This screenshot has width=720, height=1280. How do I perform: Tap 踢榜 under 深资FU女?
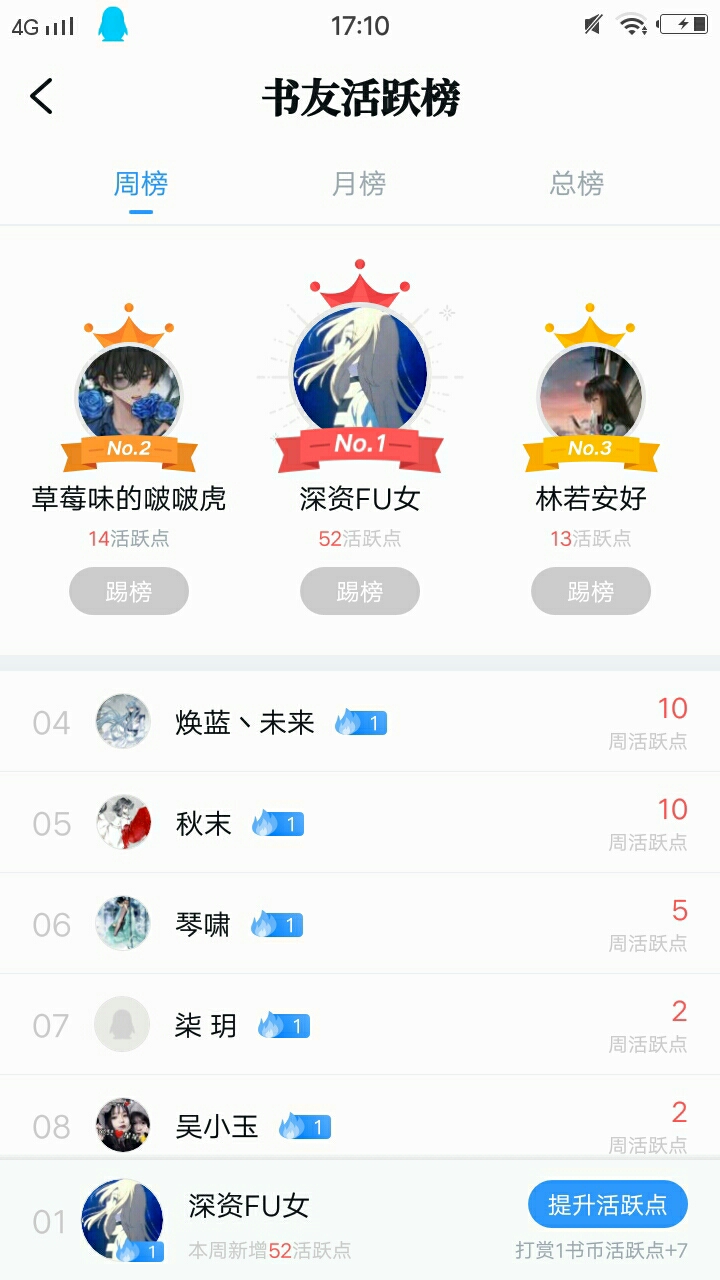pos(360,591)
